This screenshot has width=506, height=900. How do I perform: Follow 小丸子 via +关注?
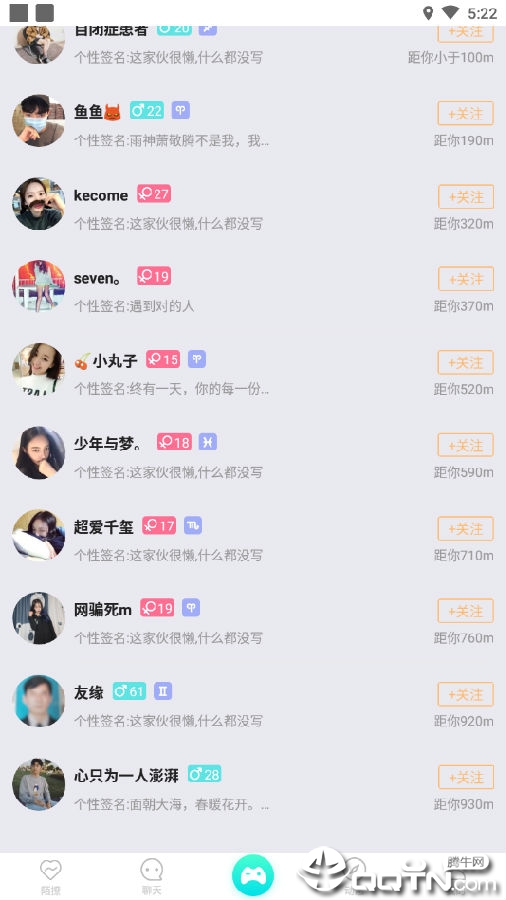(x=465, y=362)
